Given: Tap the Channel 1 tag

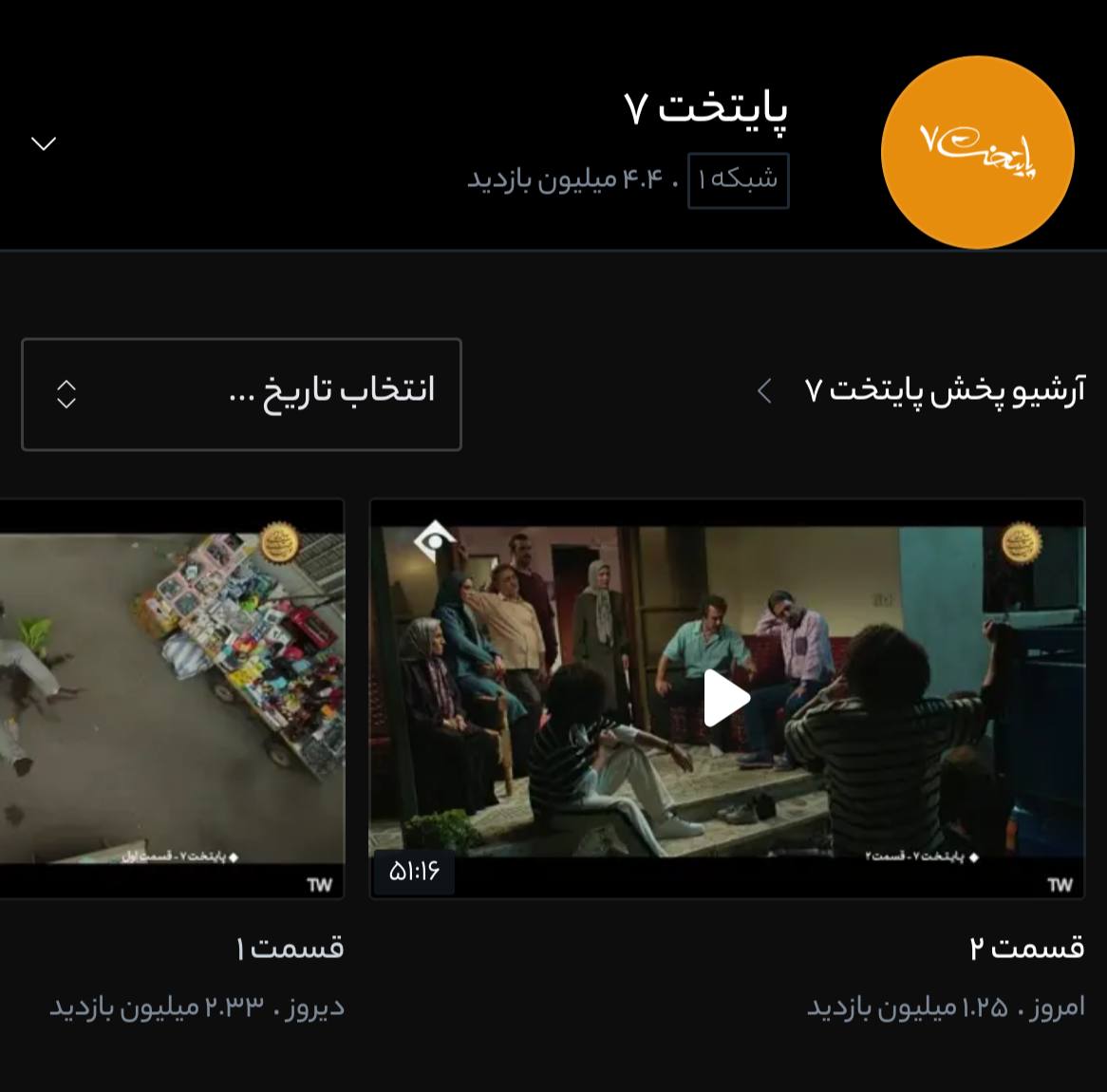Looking at the screenshot, I should 738,179.
